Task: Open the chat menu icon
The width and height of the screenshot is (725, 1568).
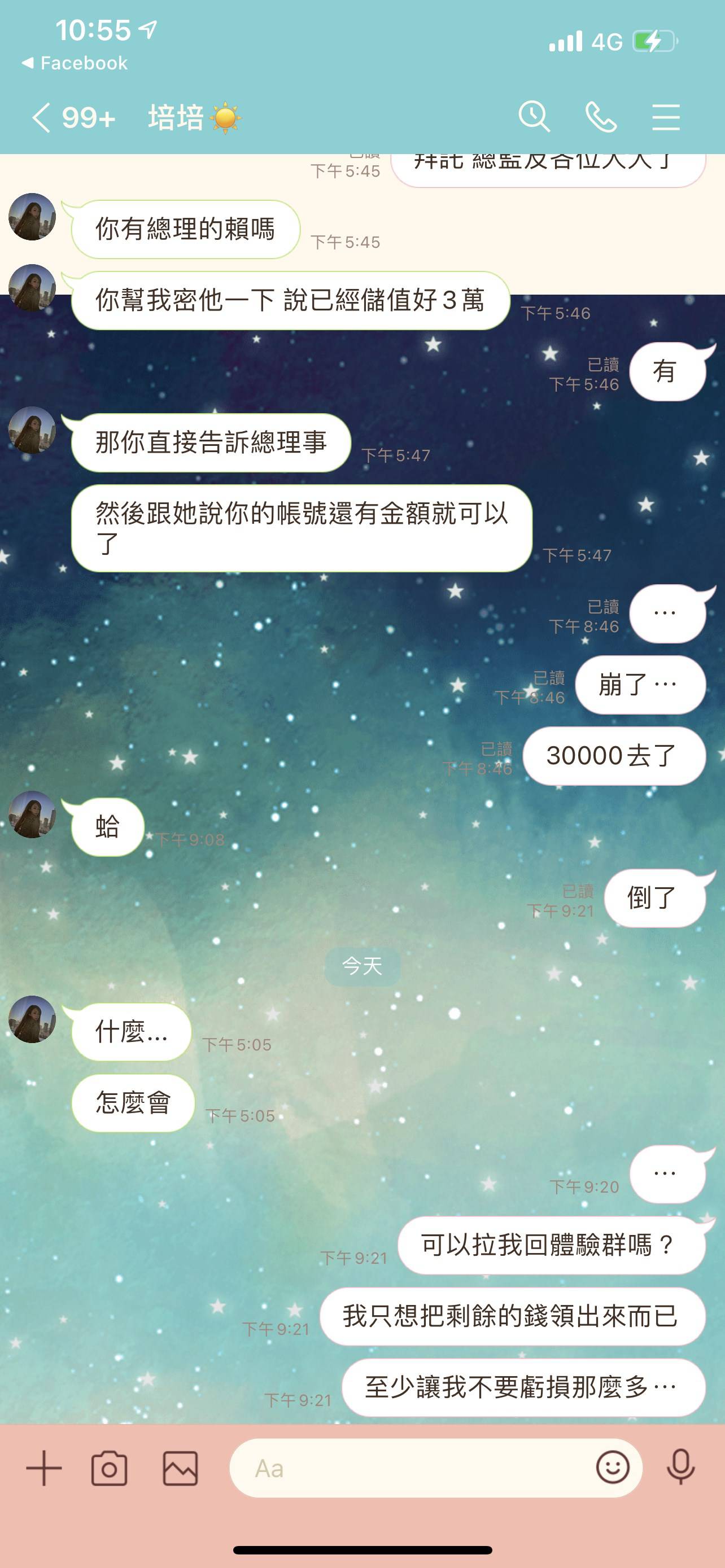Action: point(666,117)
